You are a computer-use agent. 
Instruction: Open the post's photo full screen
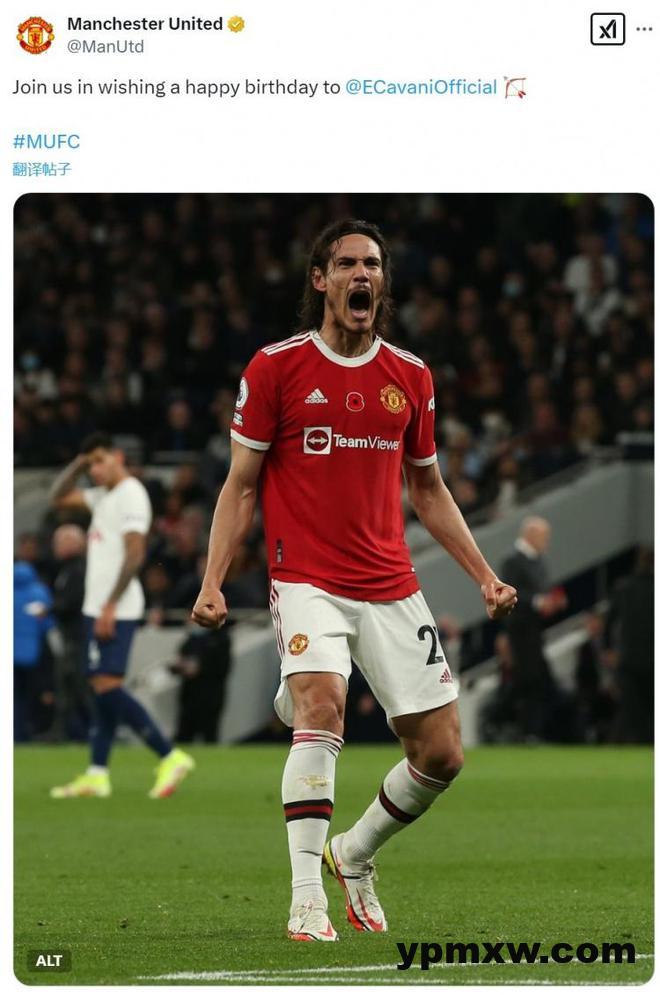[333, 580]
